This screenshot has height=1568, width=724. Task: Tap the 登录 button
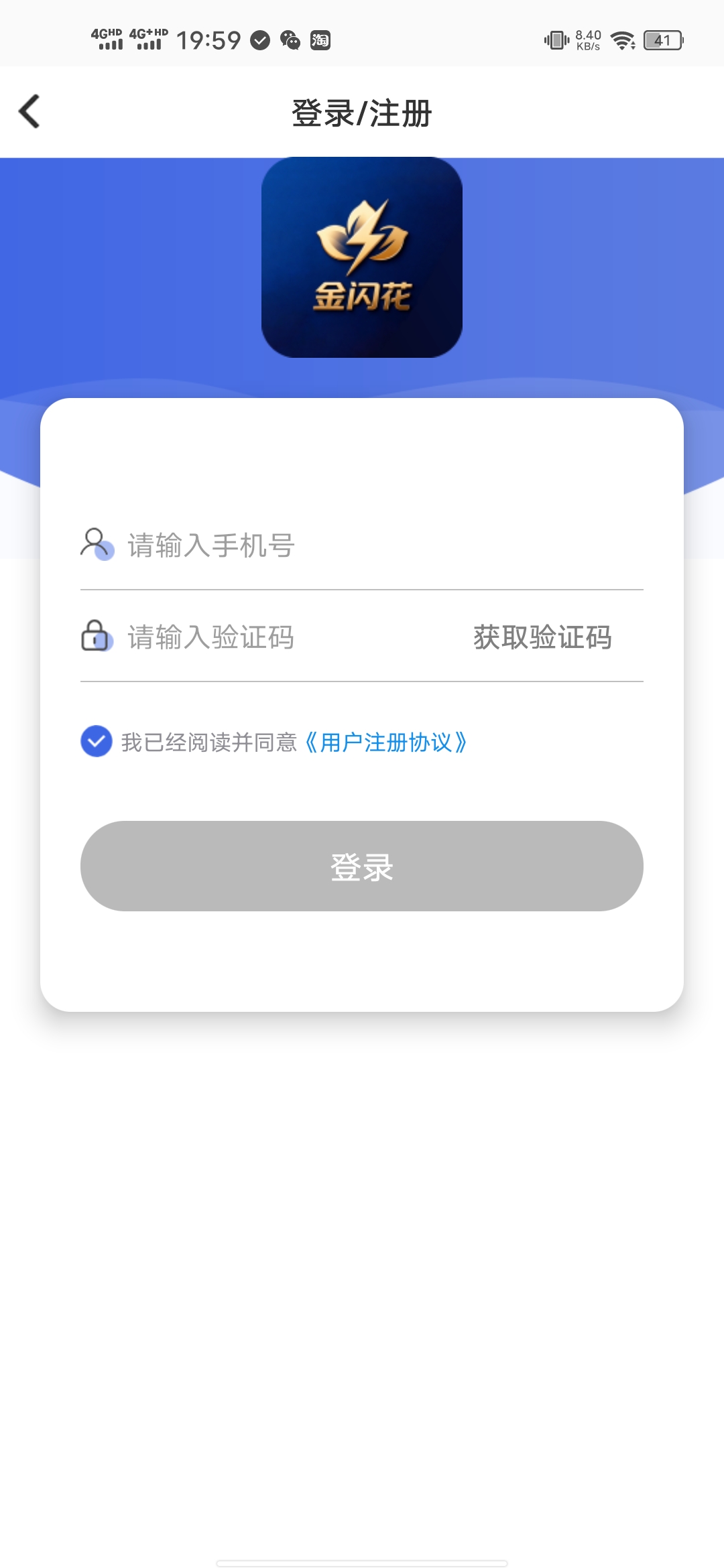pos(362,866)
